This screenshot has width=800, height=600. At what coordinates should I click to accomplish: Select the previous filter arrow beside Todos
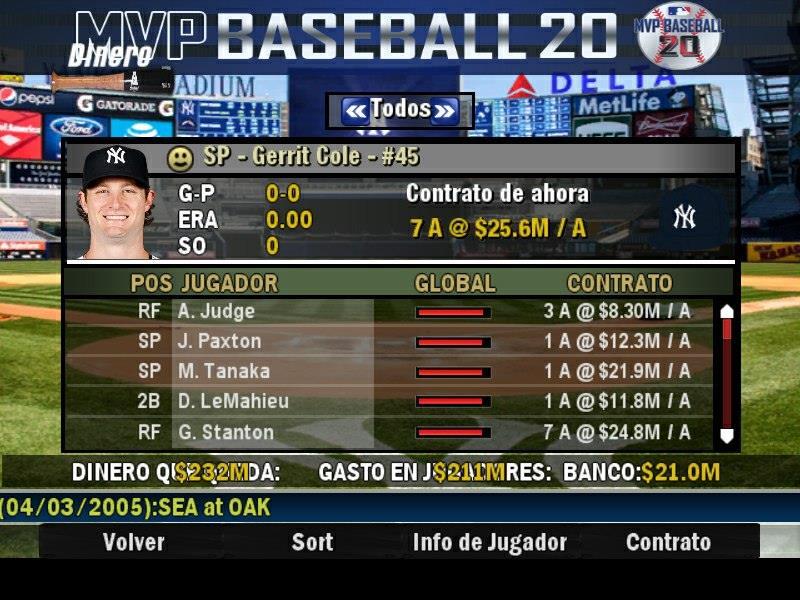[354, 110]
